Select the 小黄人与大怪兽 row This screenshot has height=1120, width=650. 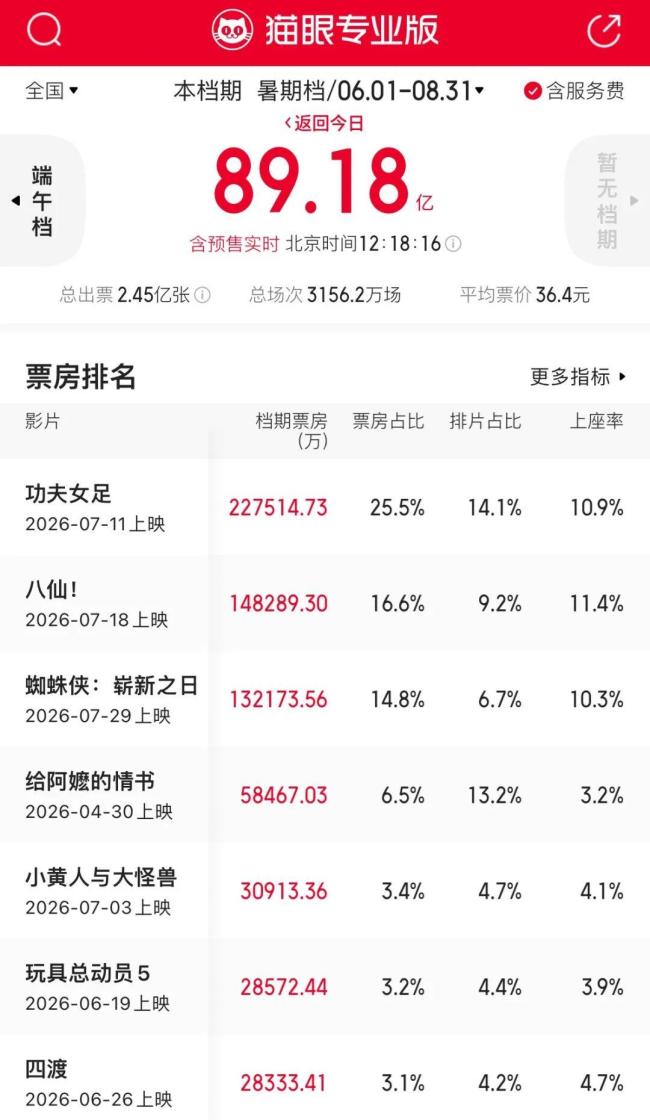(325, 890)
